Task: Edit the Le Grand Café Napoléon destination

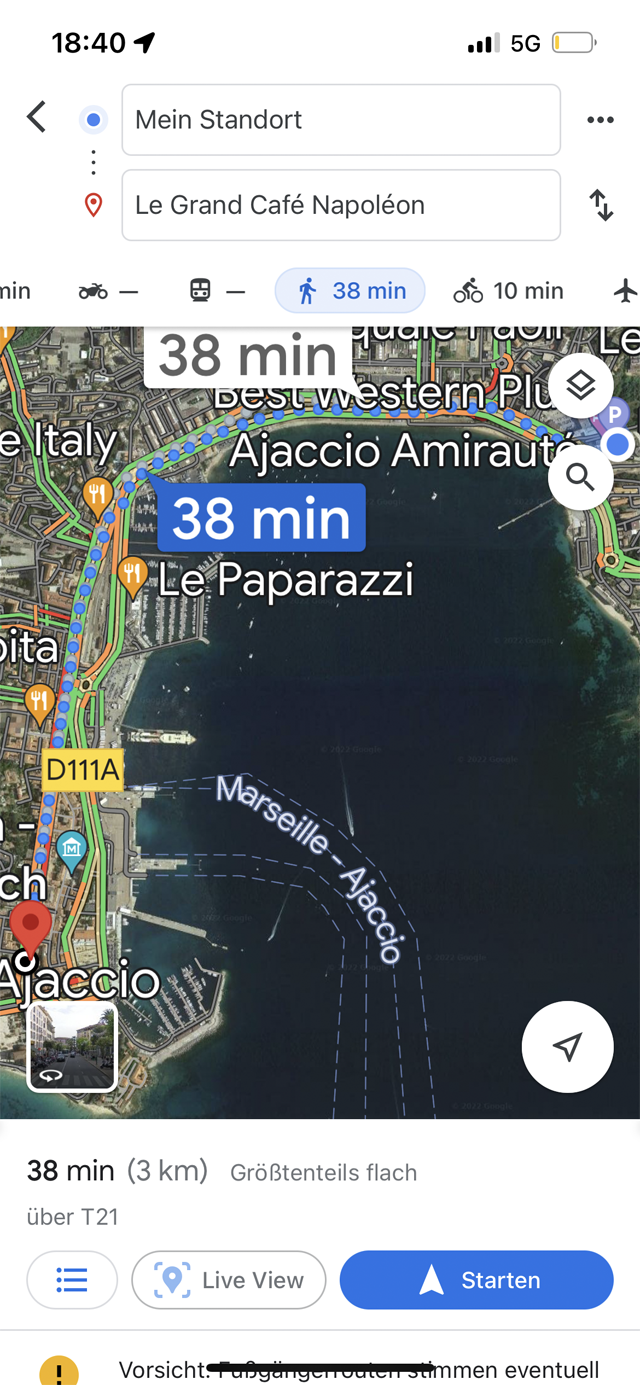Action: [341, 205]
